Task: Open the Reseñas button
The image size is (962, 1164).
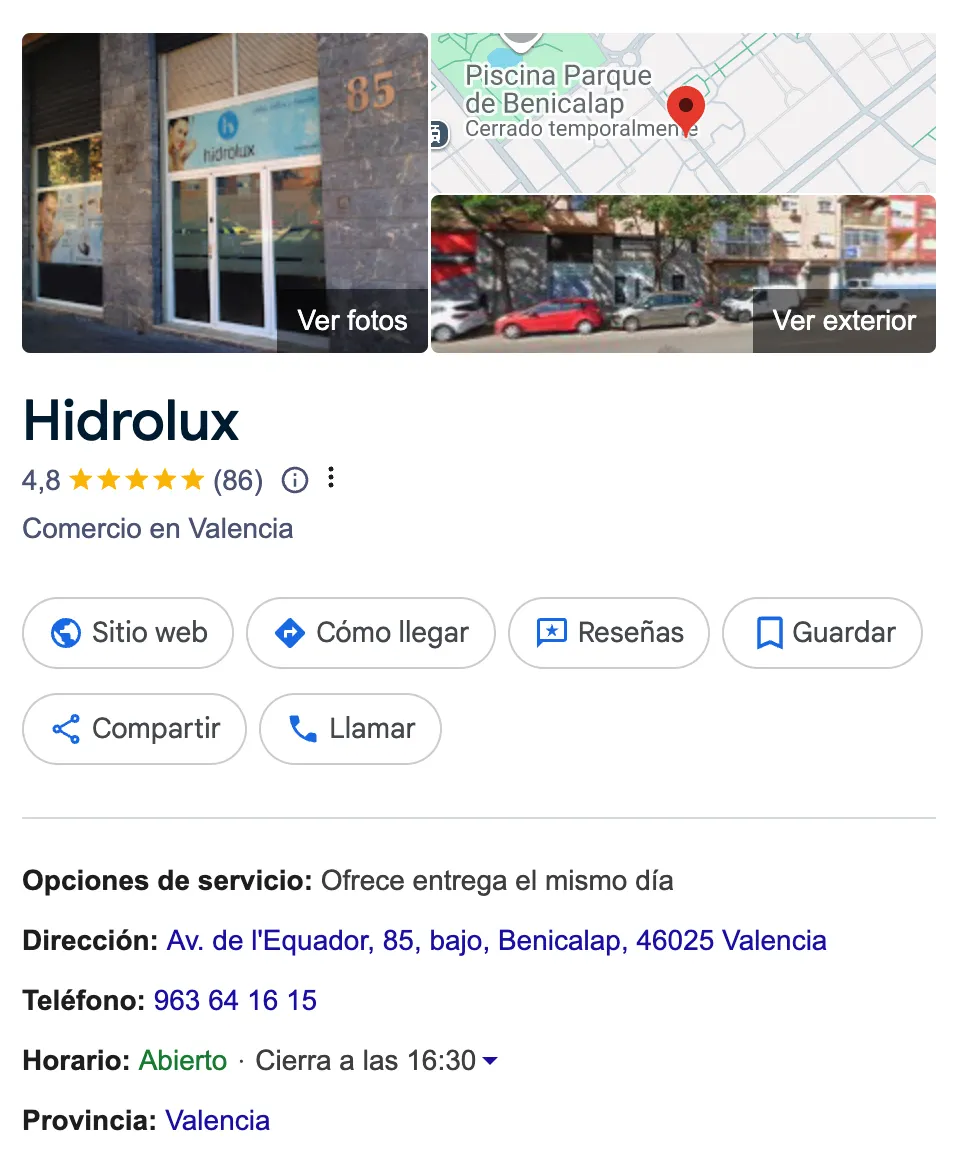Action: coord(609,633)
